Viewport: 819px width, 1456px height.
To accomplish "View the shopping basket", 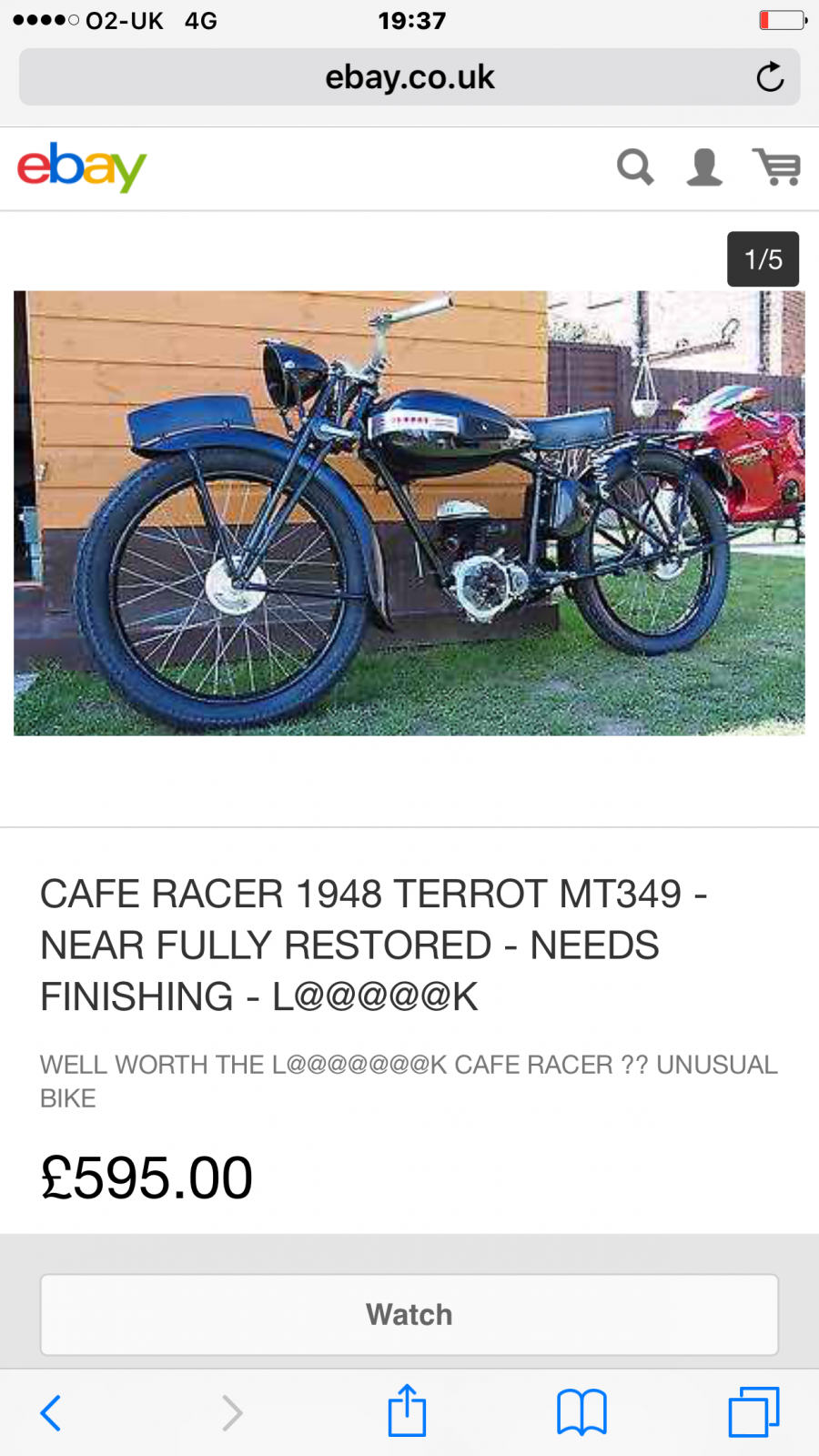I will pos(776,167).
